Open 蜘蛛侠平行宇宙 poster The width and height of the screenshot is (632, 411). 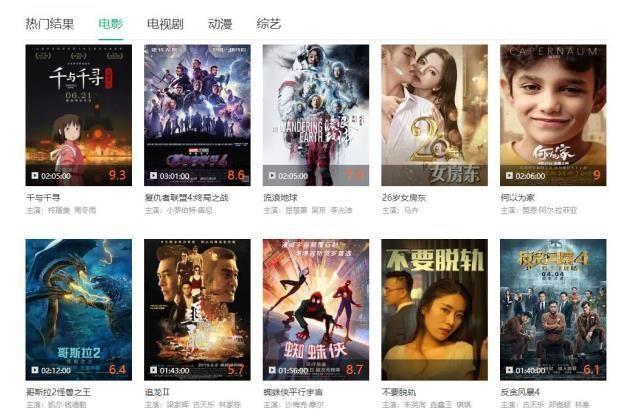click(x=315, y=308)
